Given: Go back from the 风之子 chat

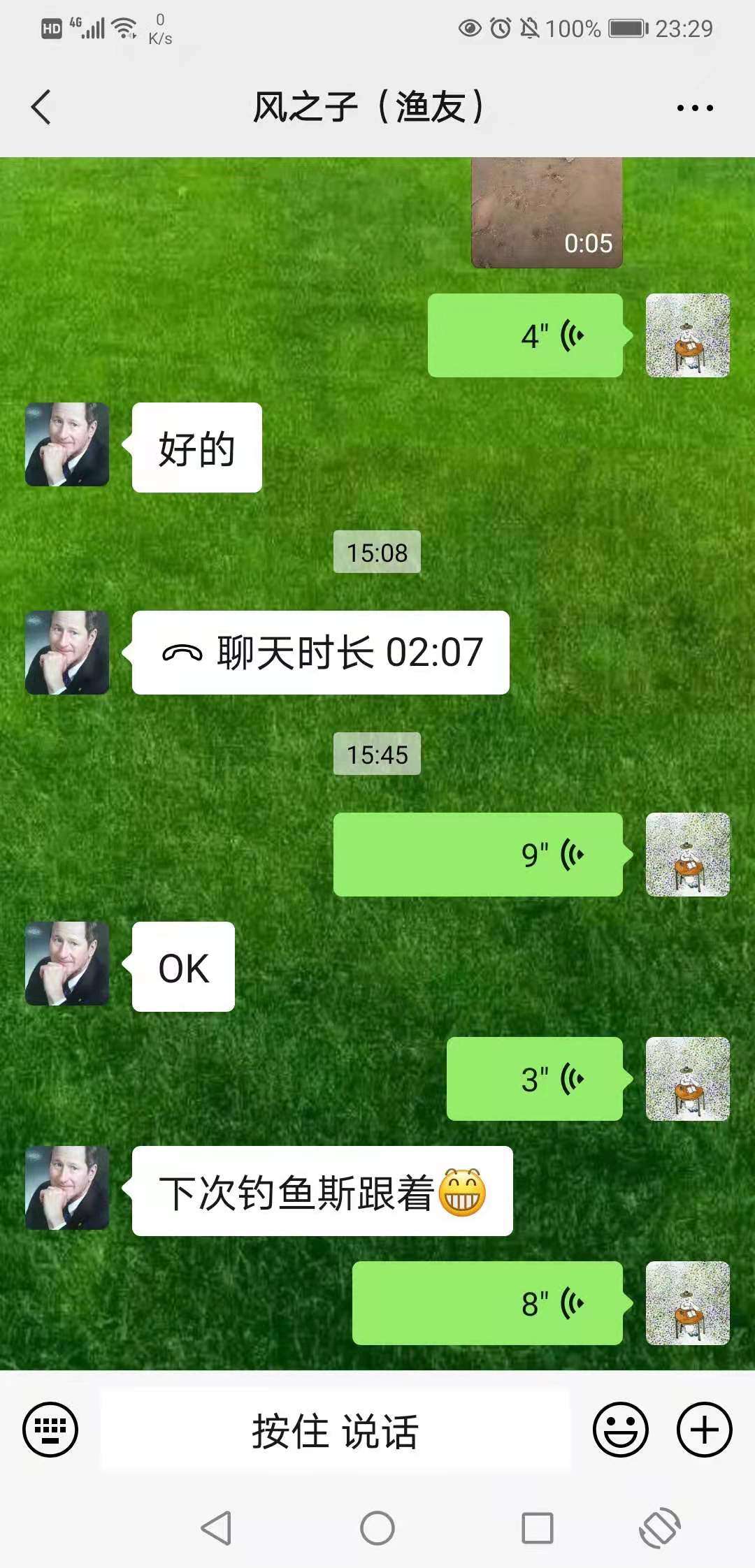Looking at the screenshot, I should tap(41, 108).
